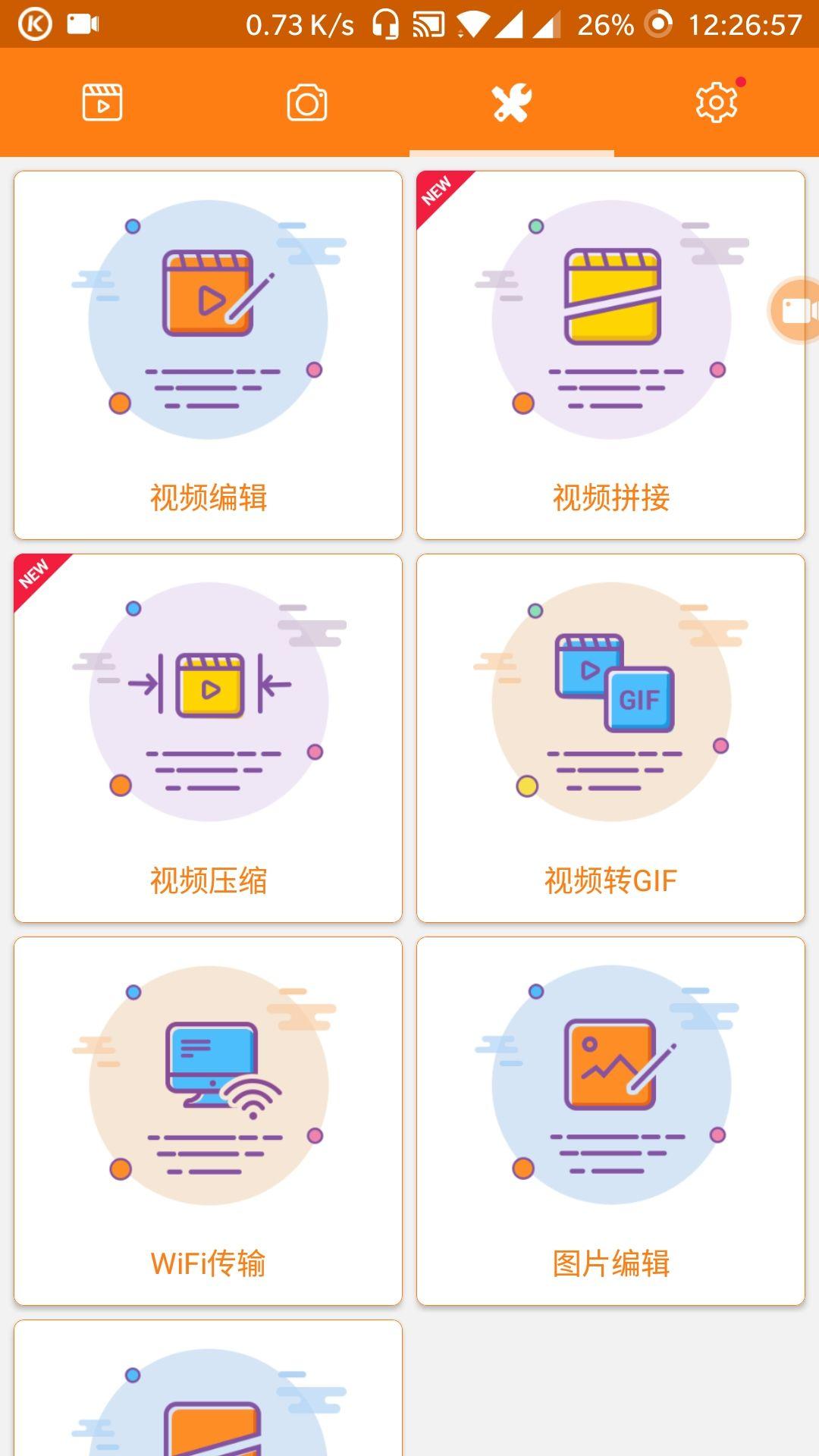Open the 视频编辑 video editing tool

208,355
